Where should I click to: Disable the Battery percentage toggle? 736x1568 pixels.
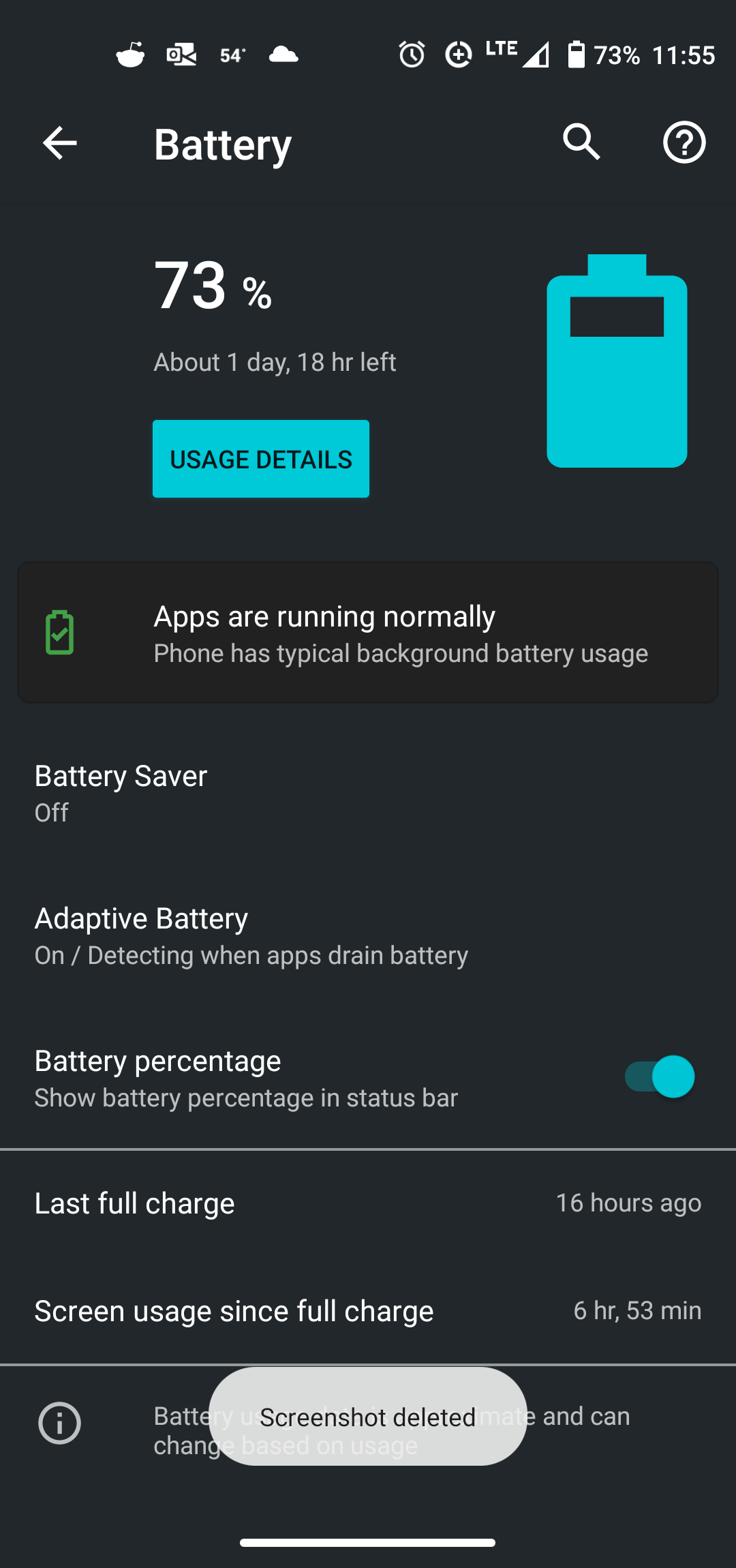(656, 1077)
